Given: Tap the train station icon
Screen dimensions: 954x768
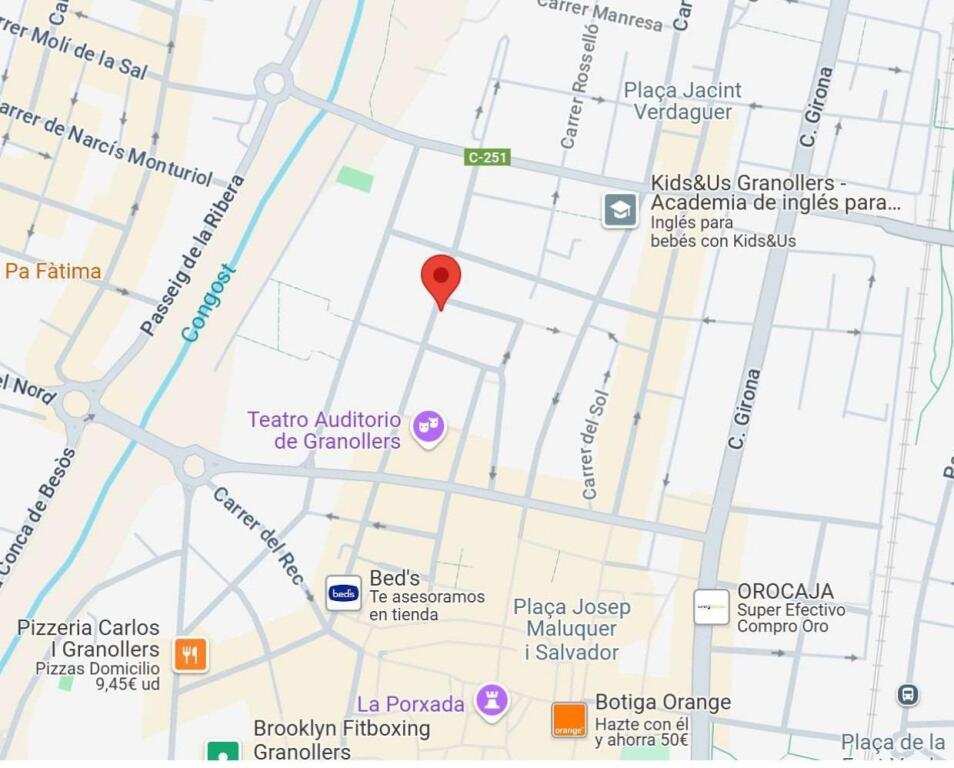Looking at the screenshot, I should (907, 694).
